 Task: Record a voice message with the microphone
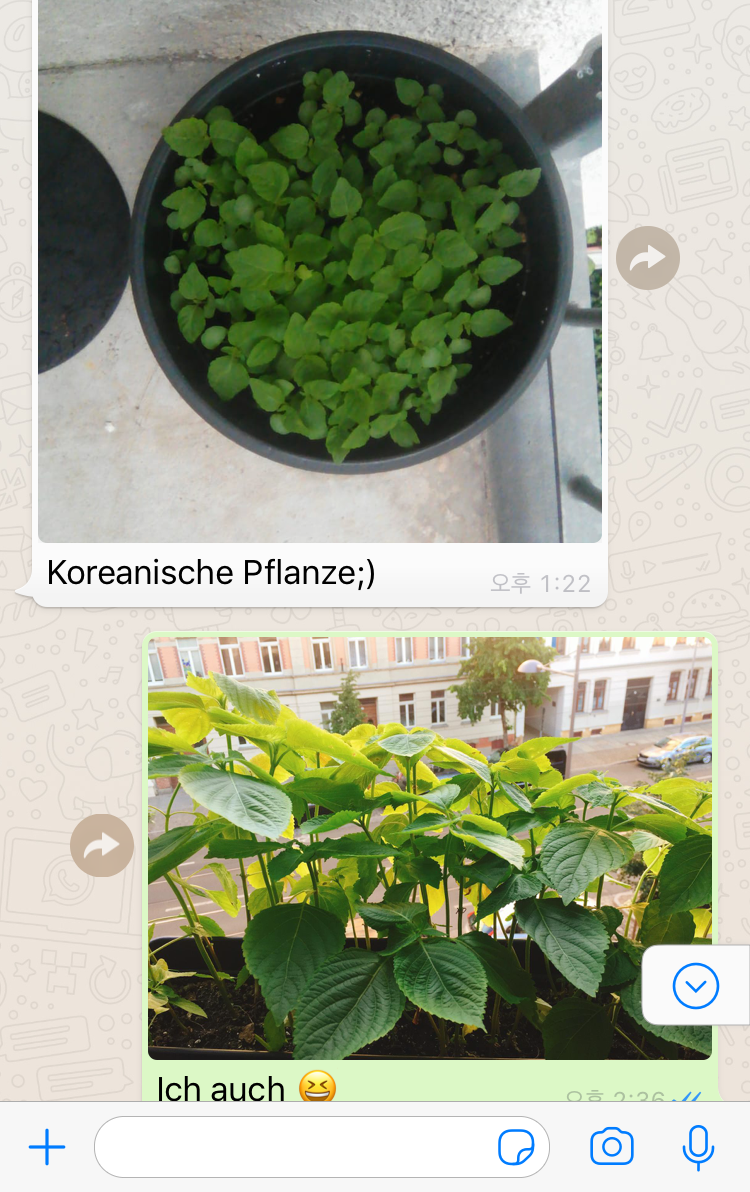coord(698,1147)
